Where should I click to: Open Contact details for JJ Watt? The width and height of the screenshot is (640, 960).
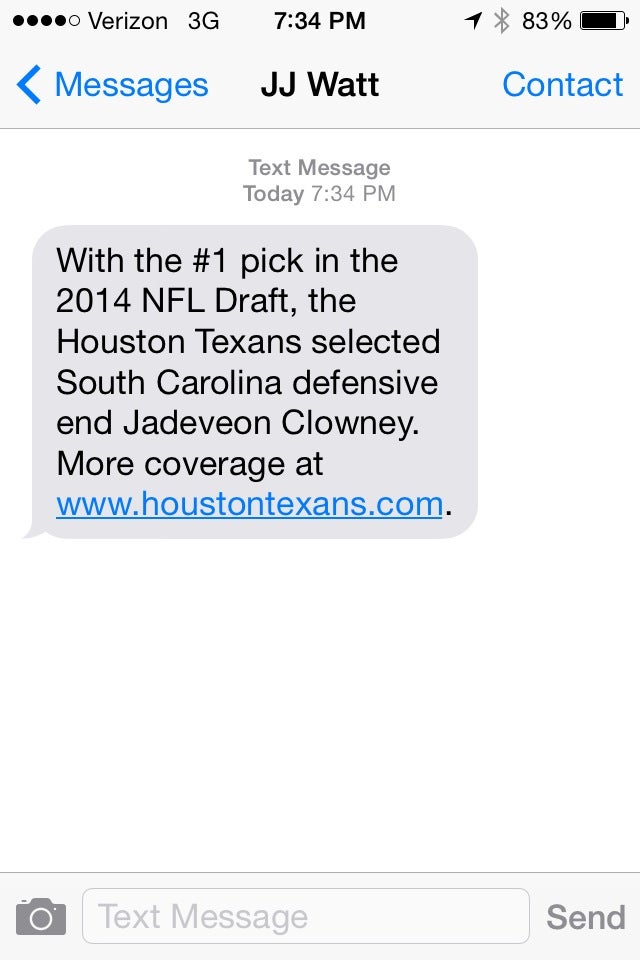tap(562, 85)
